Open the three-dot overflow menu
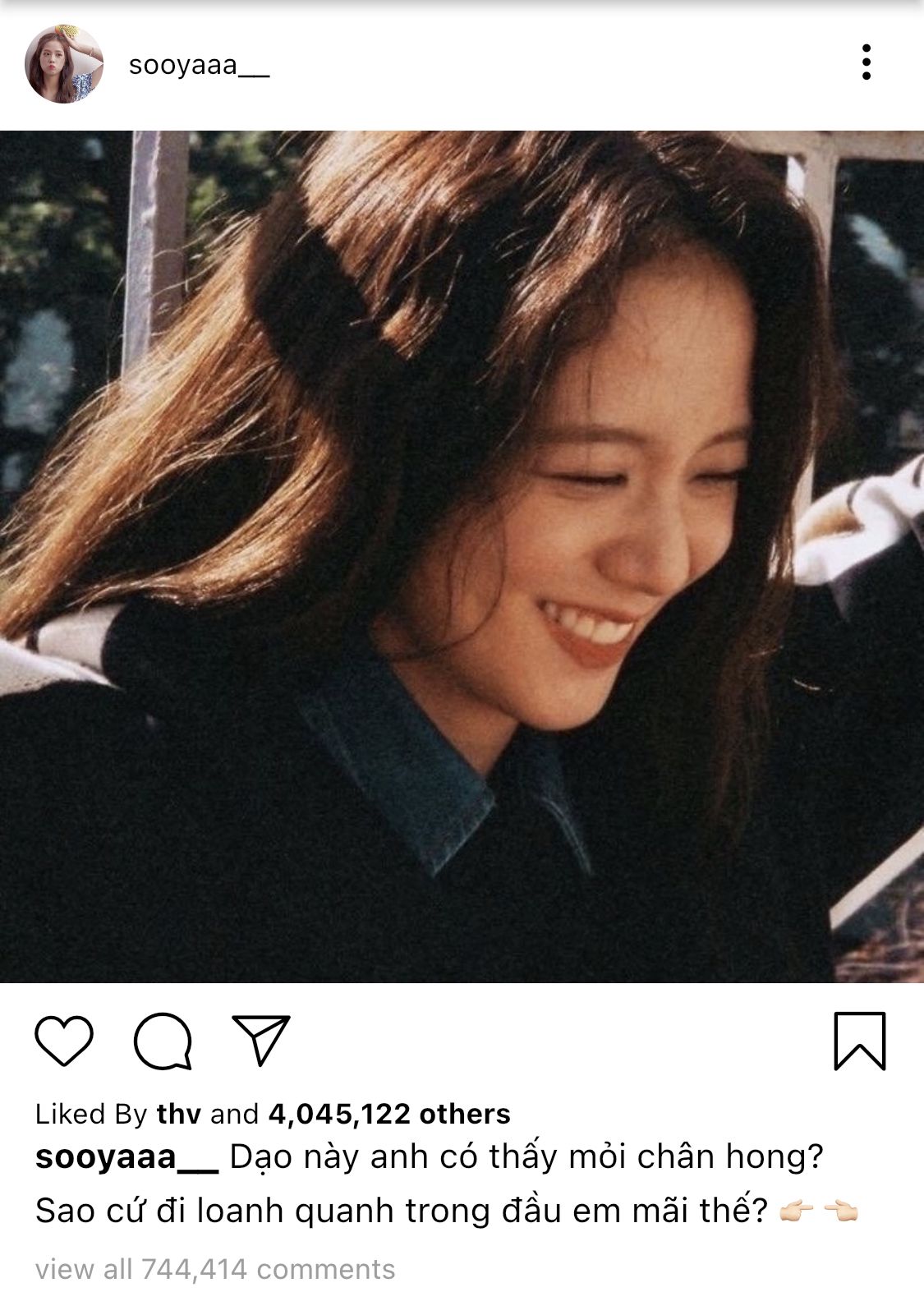 [866, 62]
